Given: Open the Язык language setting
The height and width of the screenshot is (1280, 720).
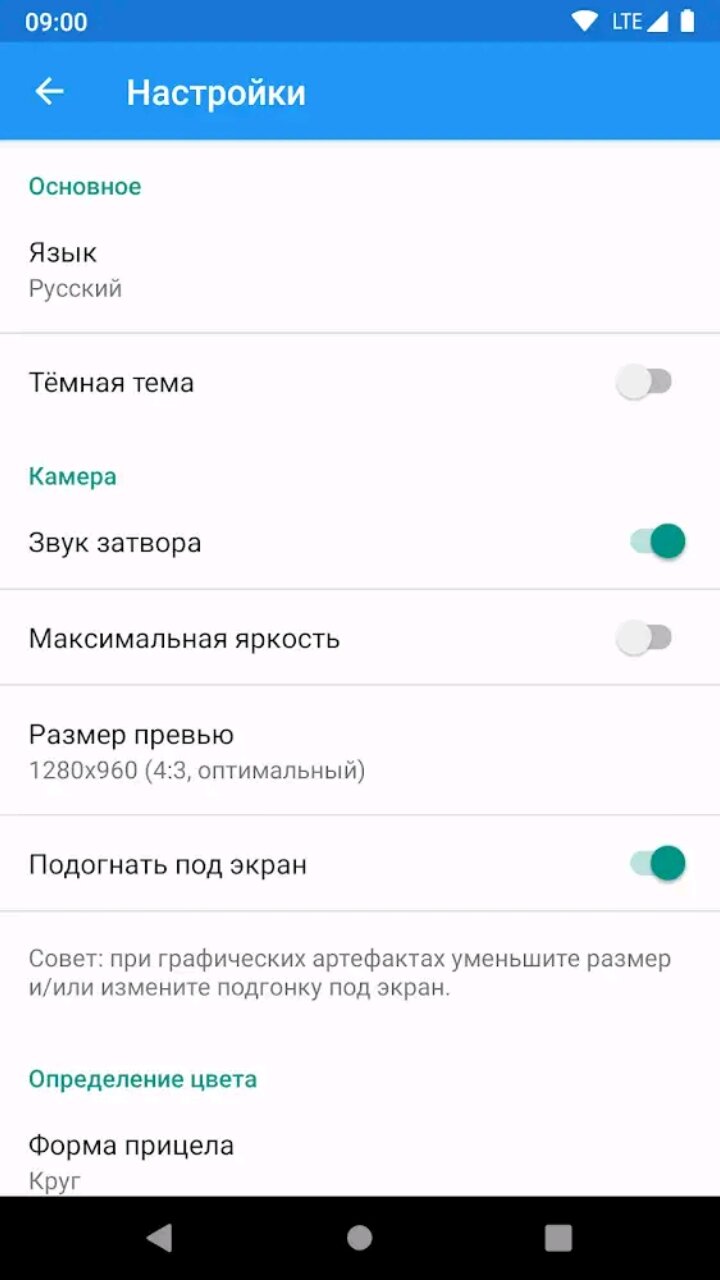Looking at the screenshot, I should [x=360, y=270].
